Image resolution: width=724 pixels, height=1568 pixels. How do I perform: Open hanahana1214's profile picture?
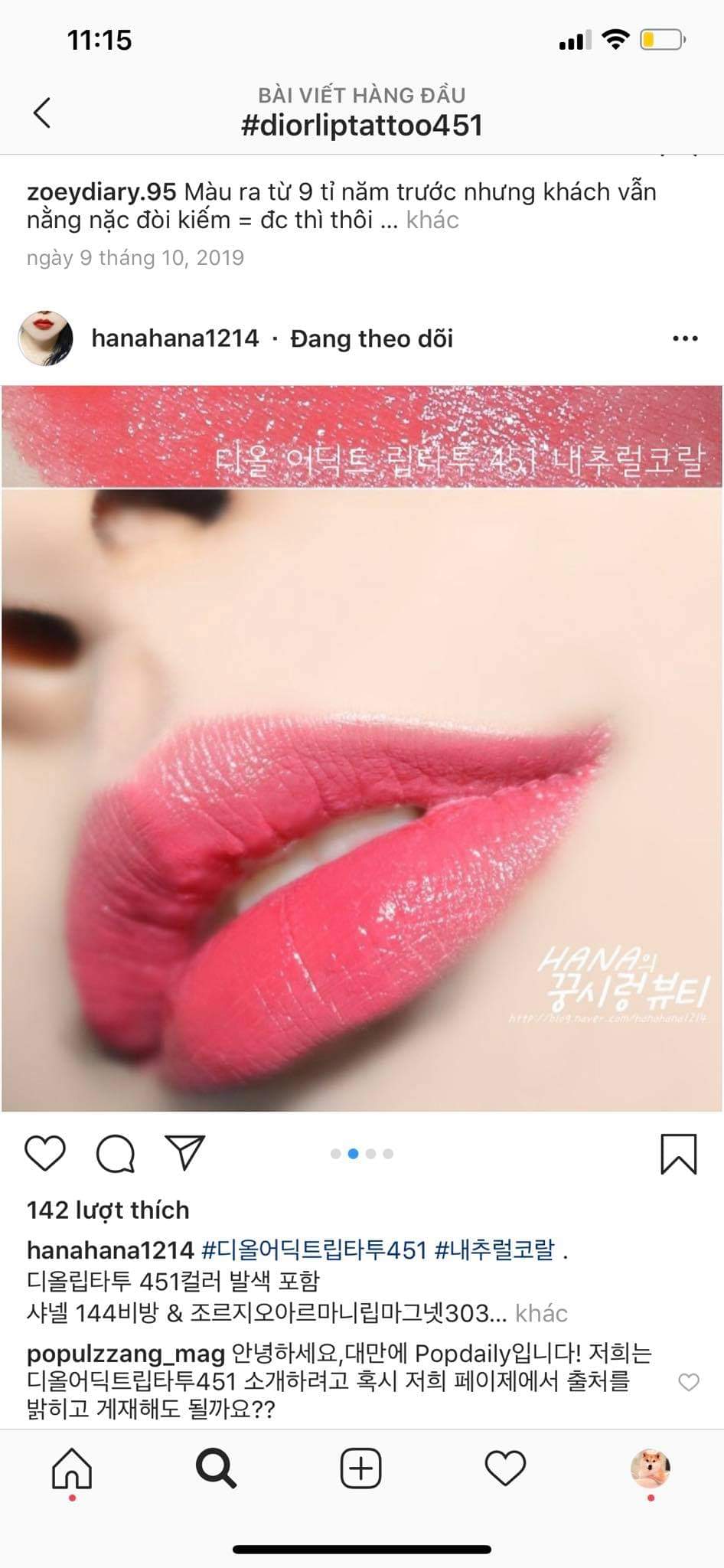point(46,338)
